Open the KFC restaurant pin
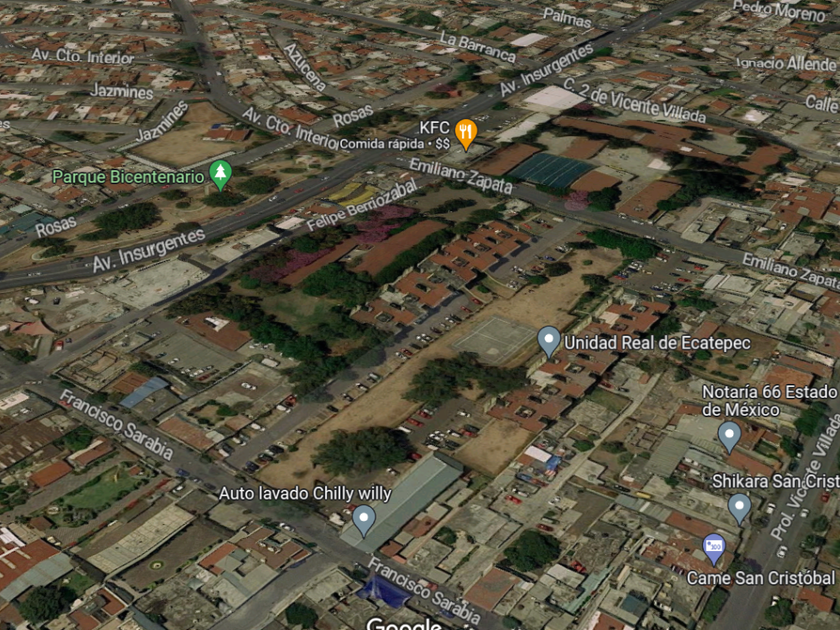 466,134
